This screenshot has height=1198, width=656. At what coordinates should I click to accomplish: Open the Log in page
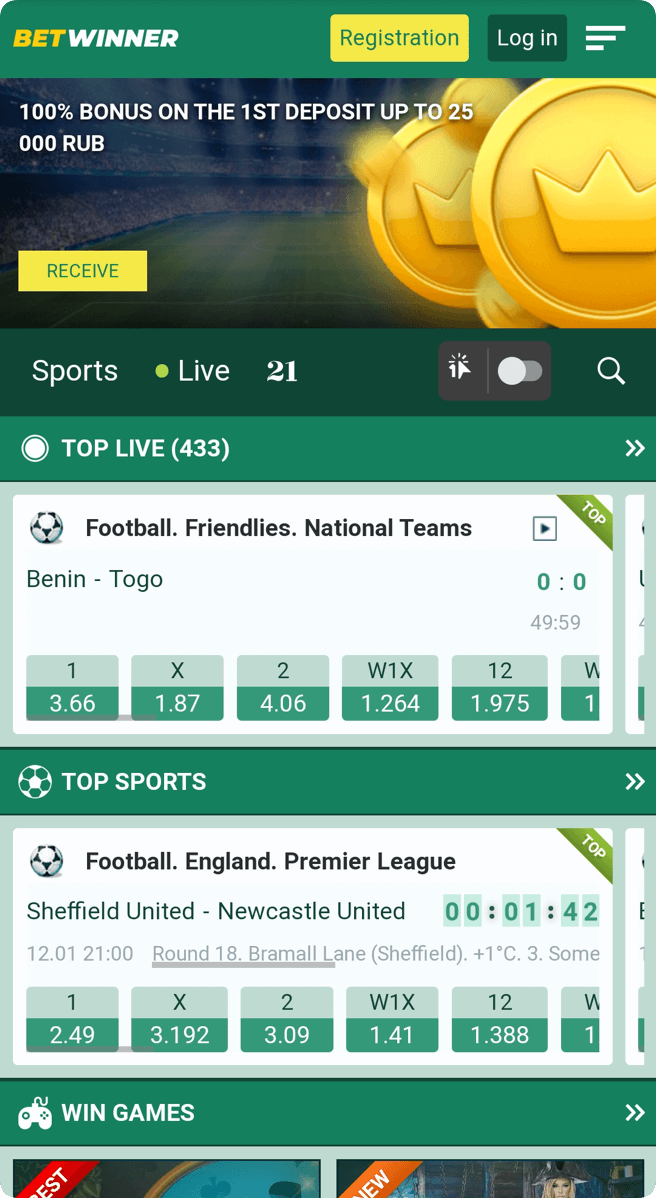tap(526, 38)
